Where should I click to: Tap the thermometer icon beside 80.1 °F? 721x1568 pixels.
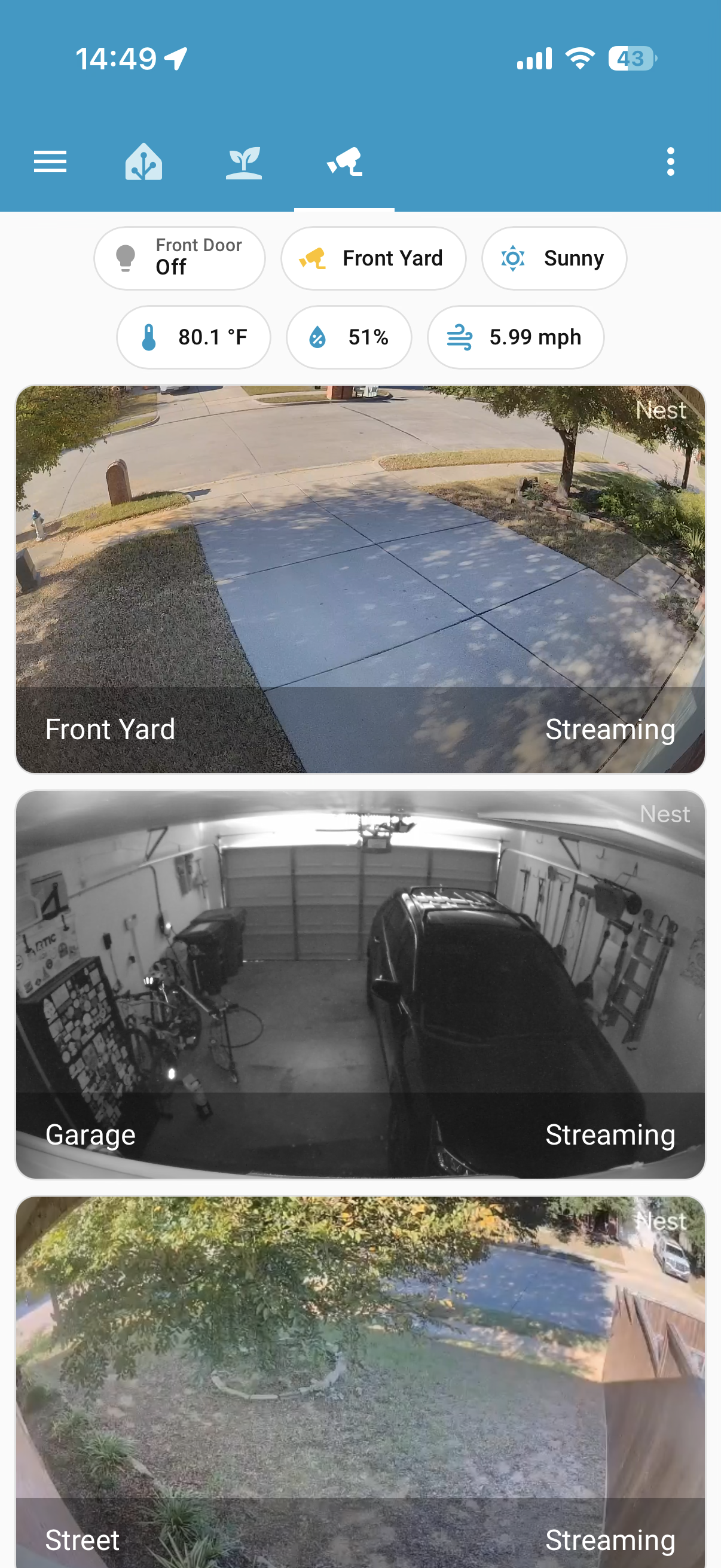(x=148, y=337)
